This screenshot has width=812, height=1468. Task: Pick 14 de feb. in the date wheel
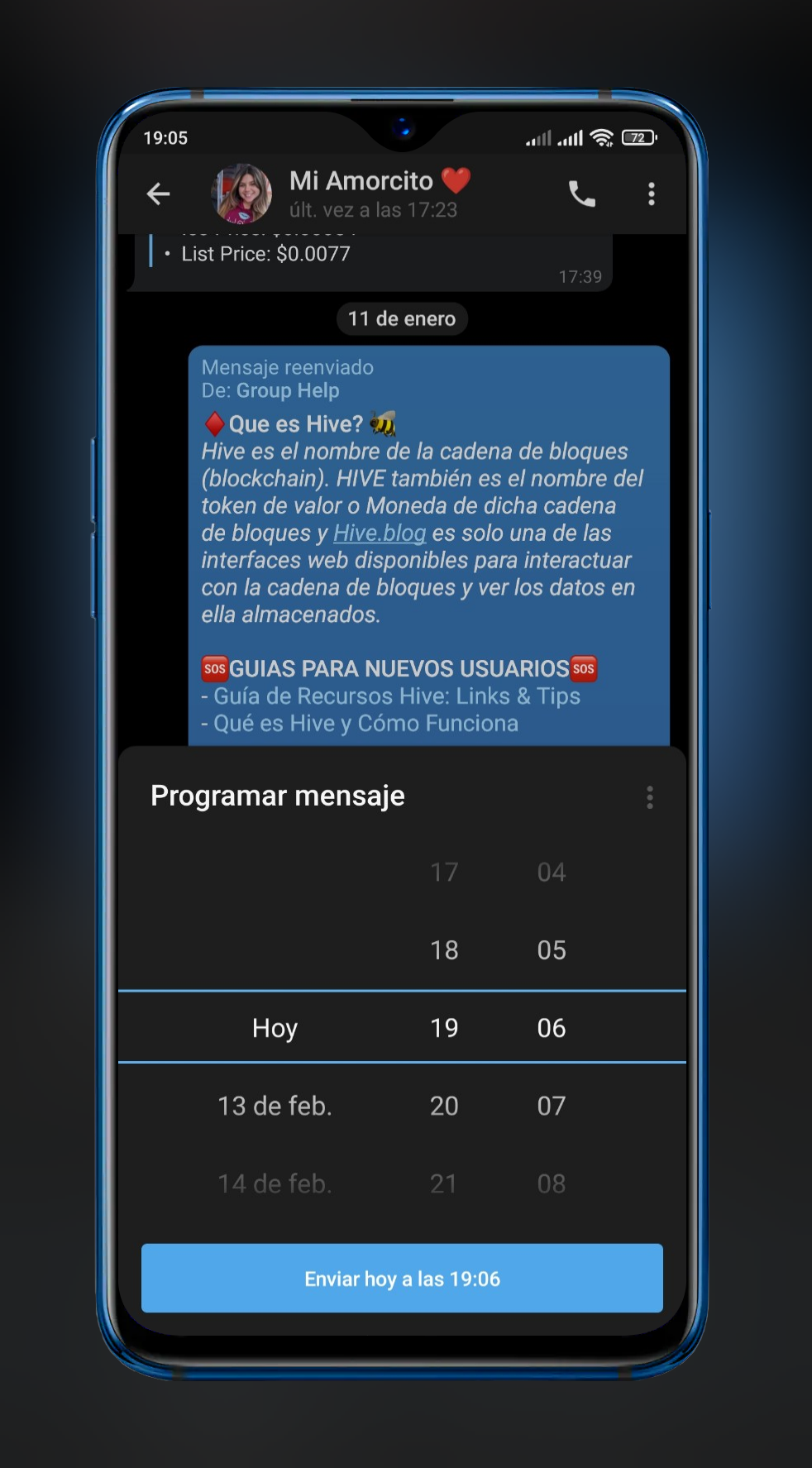(275, 1183)
